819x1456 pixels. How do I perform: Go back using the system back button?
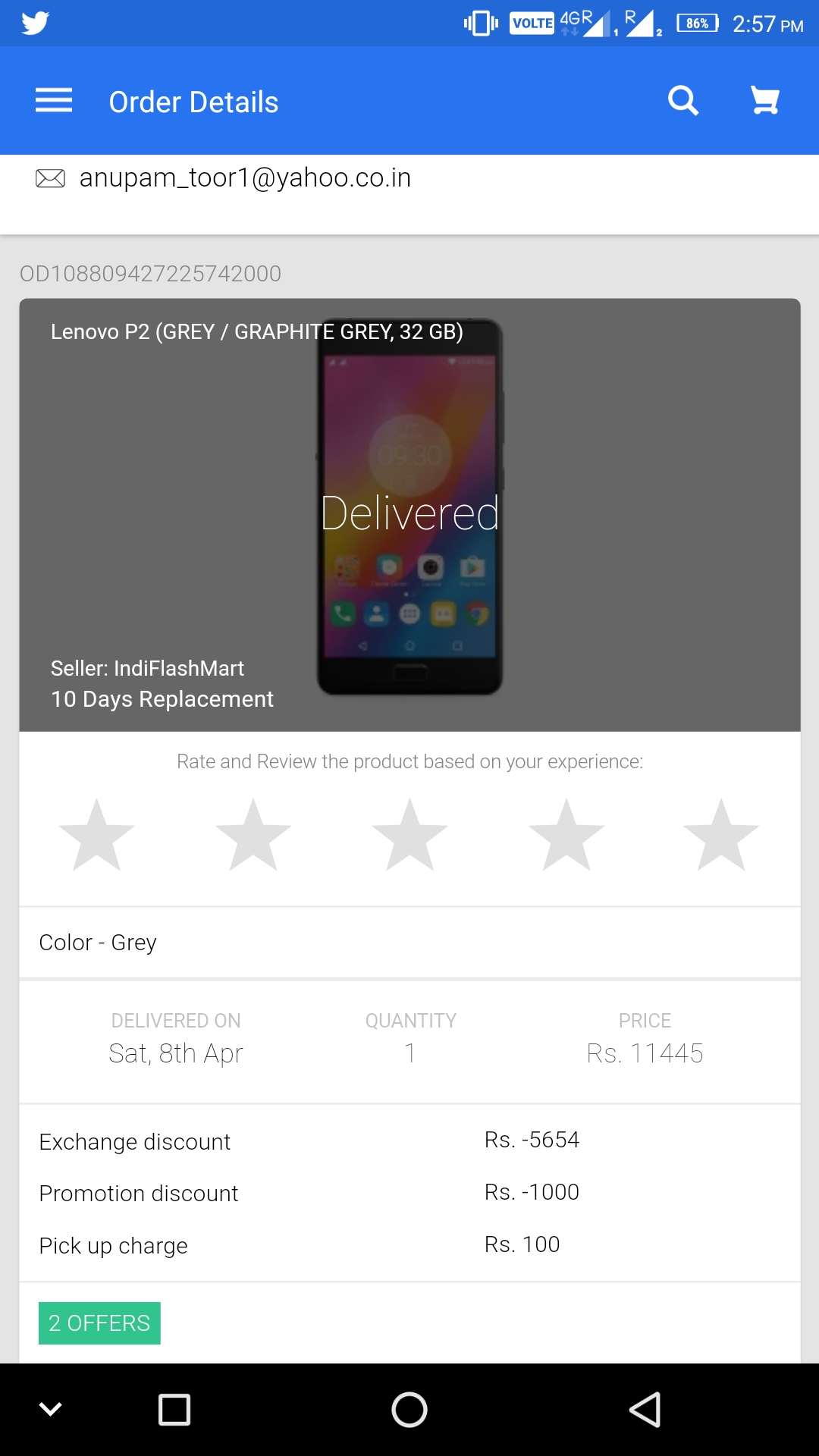tap(645, 1410)
